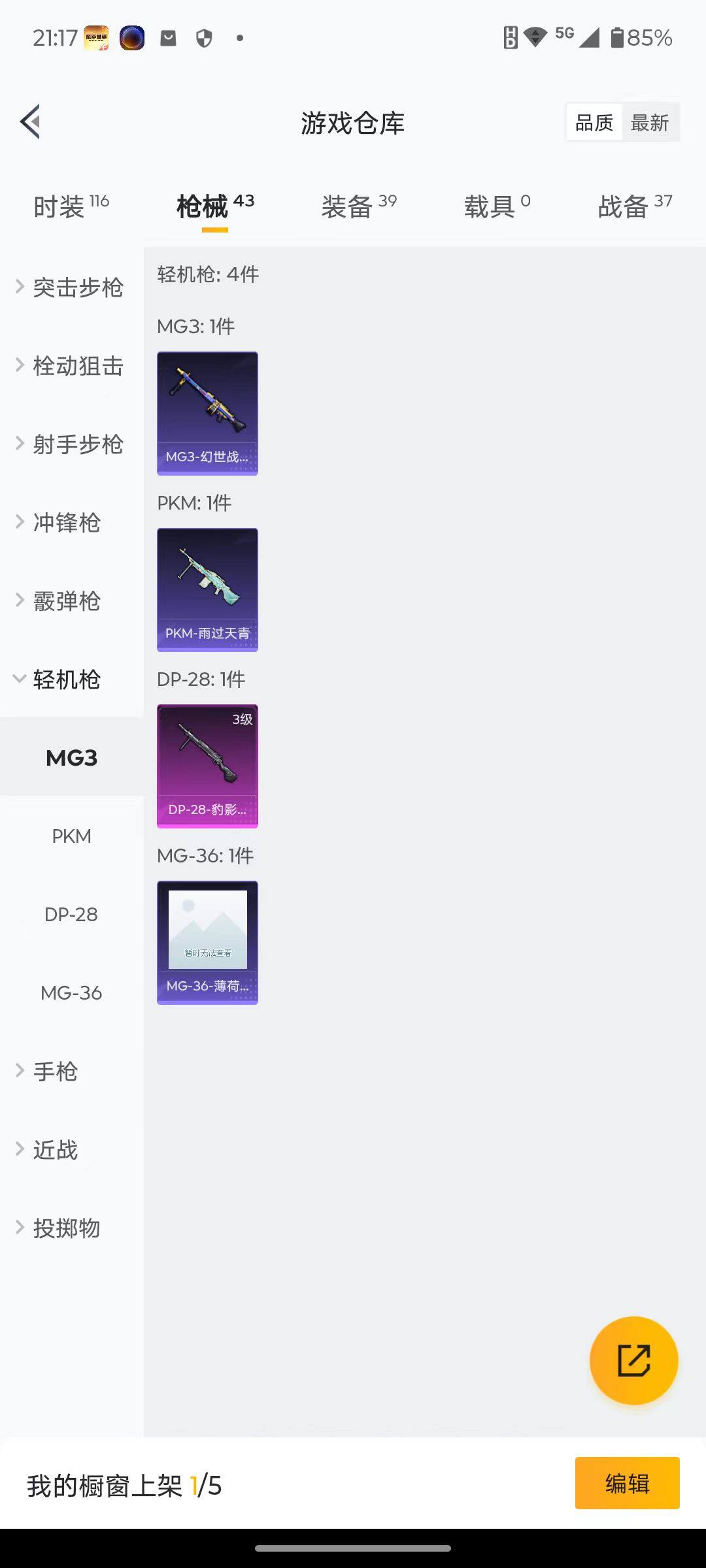Tap the unavailable MG-36-薄荷 skin placeholder
The width and height of the screenshot is (706, 1568).
[x=207, y=941]
